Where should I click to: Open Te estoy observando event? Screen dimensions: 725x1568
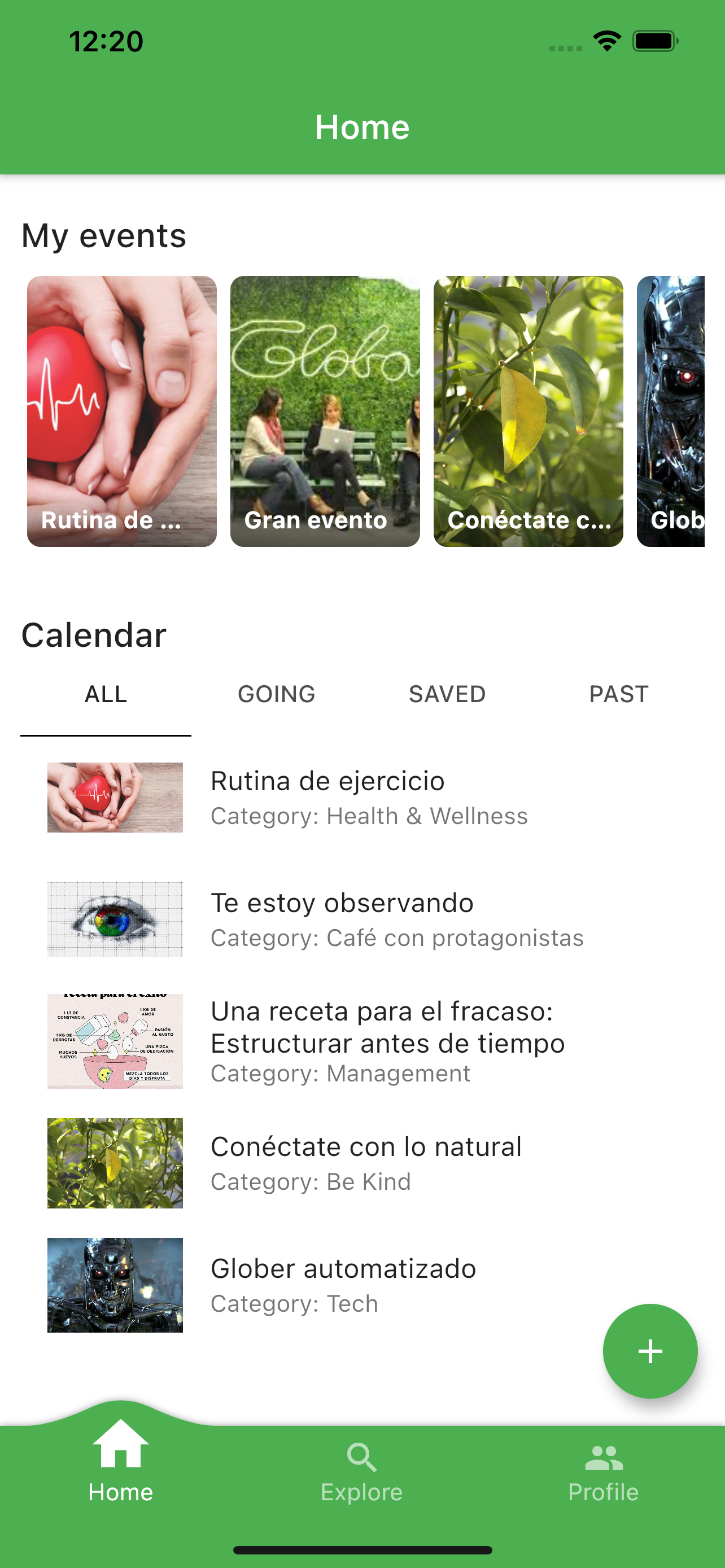362,919
